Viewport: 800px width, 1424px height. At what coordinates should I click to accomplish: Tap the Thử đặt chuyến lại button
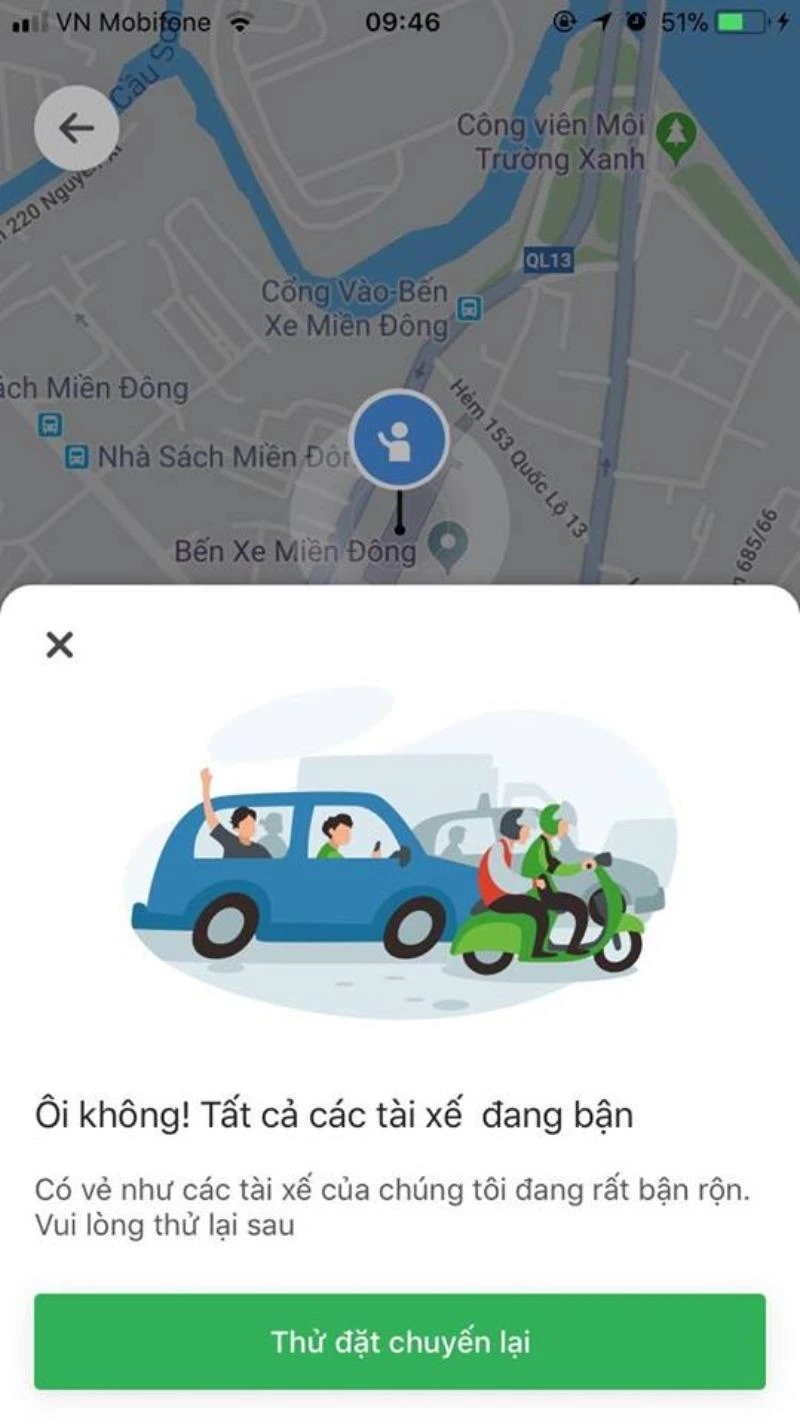(400, 1341)
